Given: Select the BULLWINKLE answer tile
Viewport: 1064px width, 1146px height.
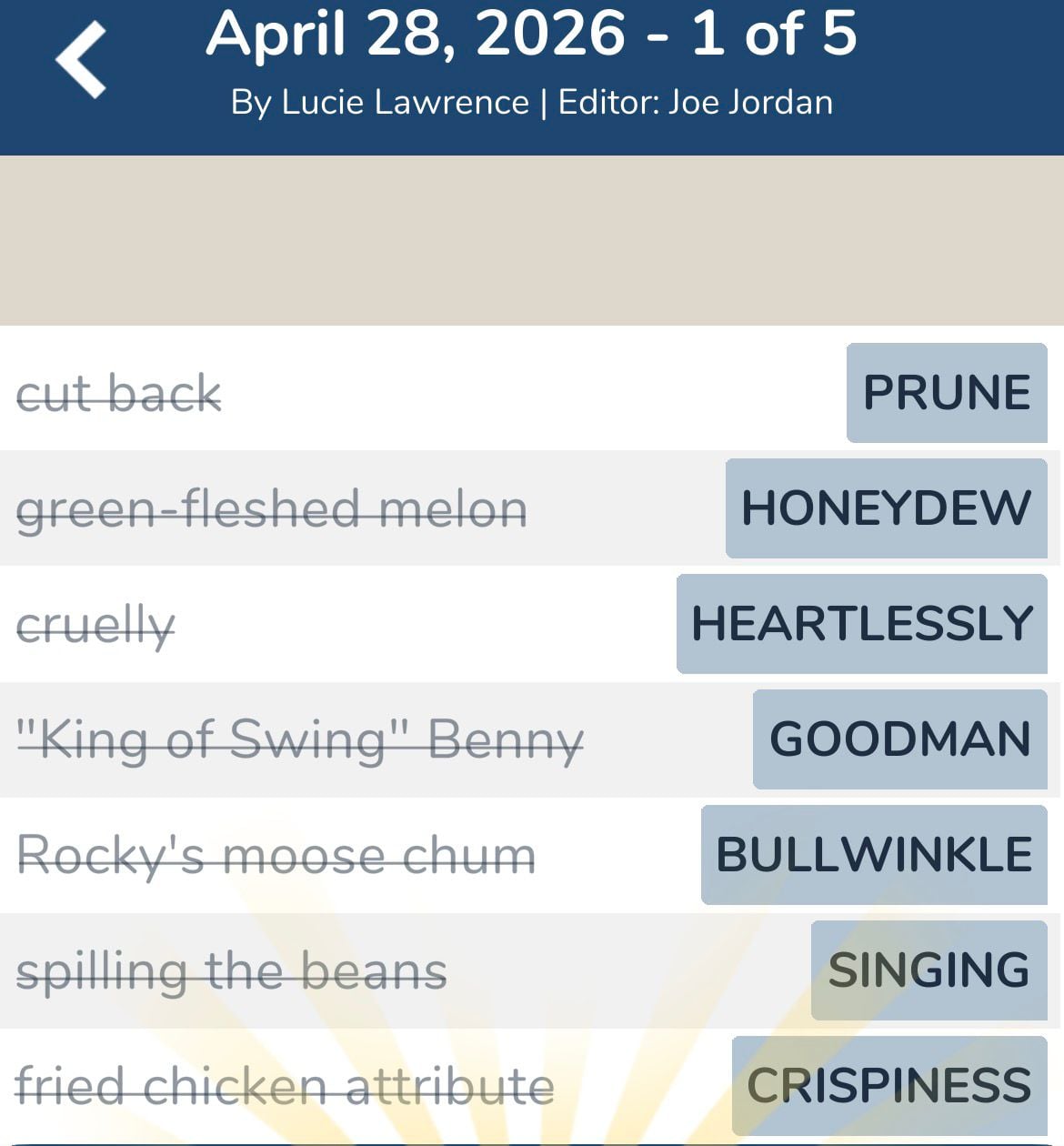Looking at the screenshot, I should tap(874, 853).
